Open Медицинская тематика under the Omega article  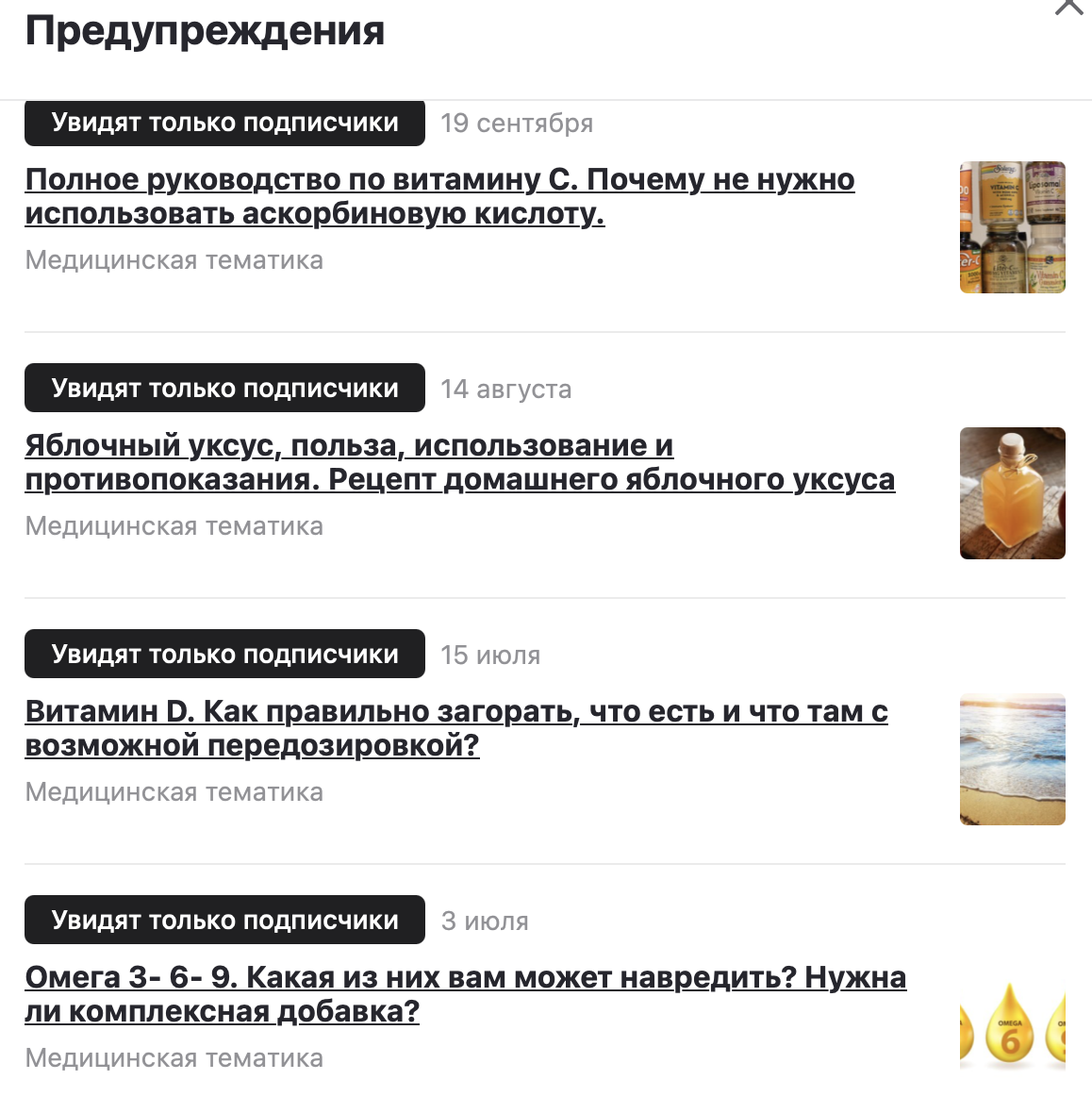174,1058
